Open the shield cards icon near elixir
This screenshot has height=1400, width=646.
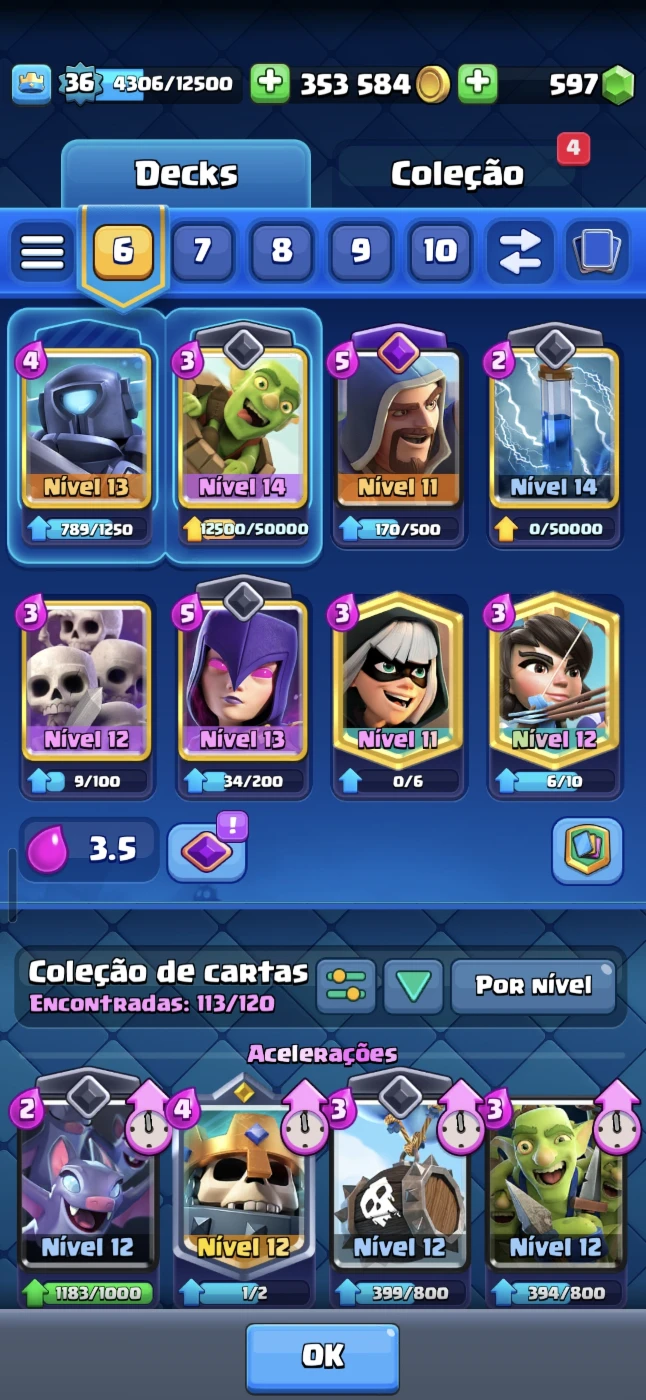tap(588, 851)
